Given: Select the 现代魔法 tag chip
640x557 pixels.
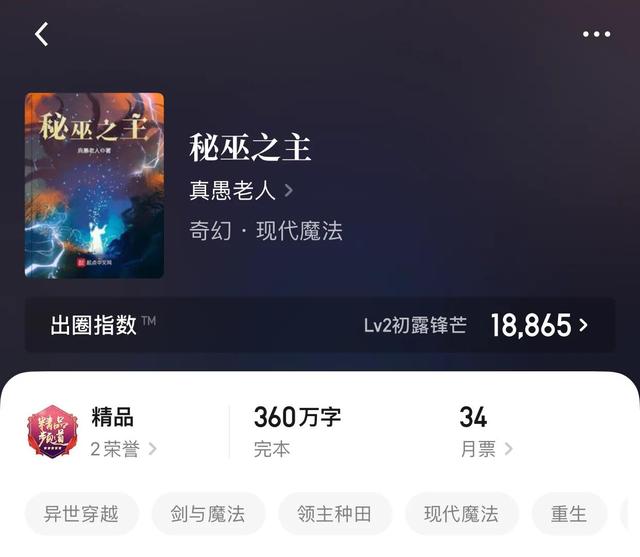Looking at the screenshot, I should click(x=461, y=514).
